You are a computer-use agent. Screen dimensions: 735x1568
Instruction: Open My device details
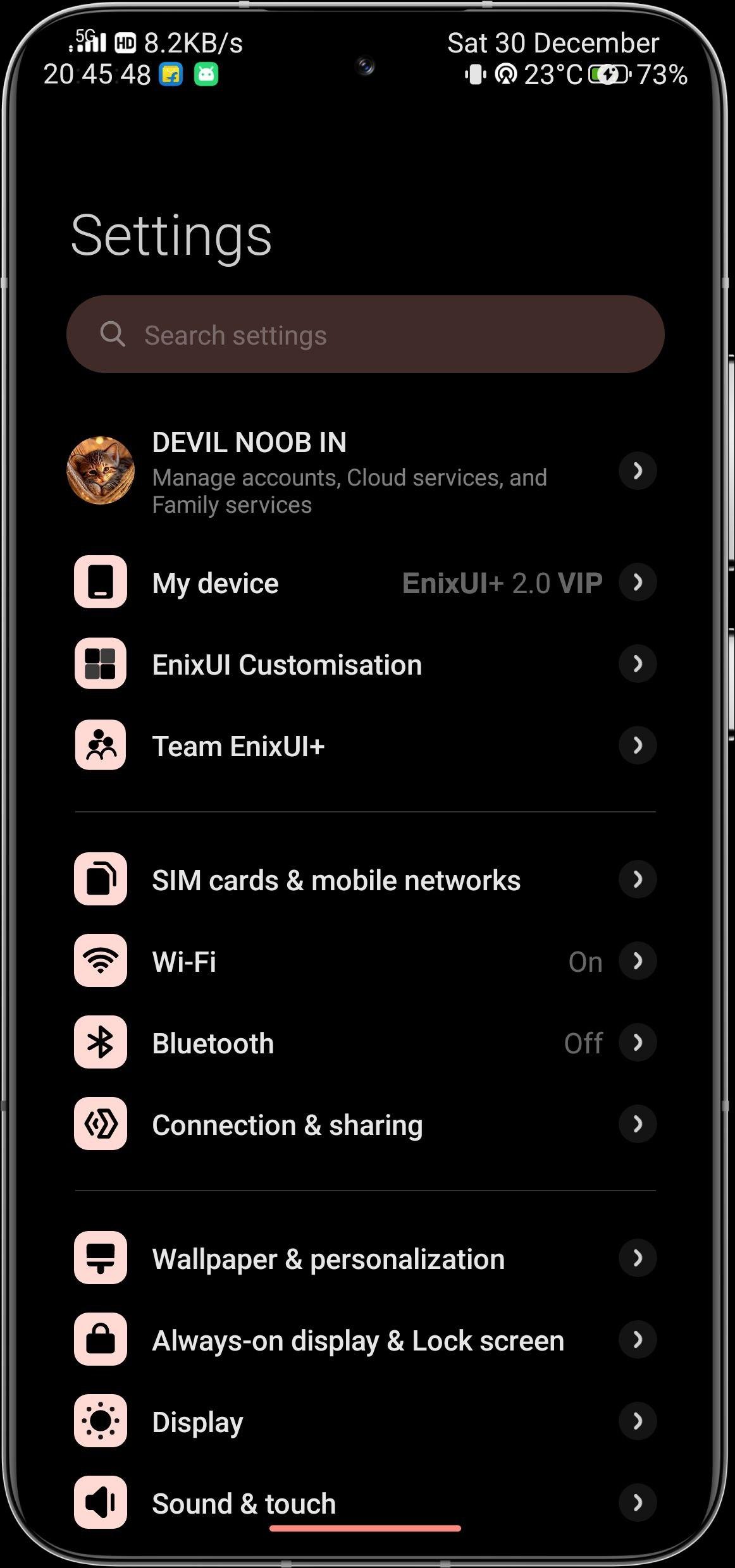(365, 582)
